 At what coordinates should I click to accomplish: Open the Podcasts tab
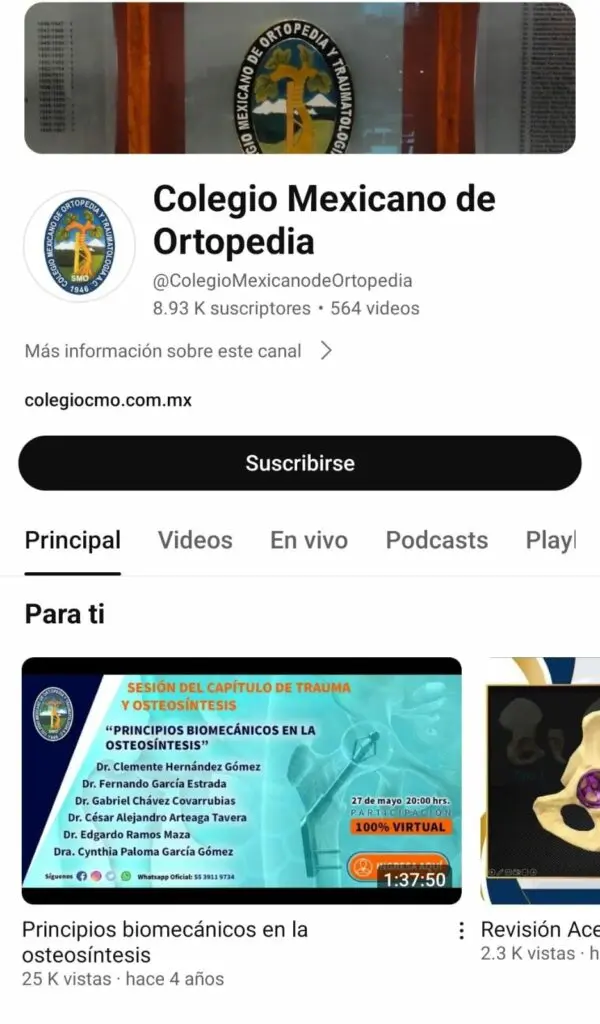pyautogui.click(x=437, y=541)
